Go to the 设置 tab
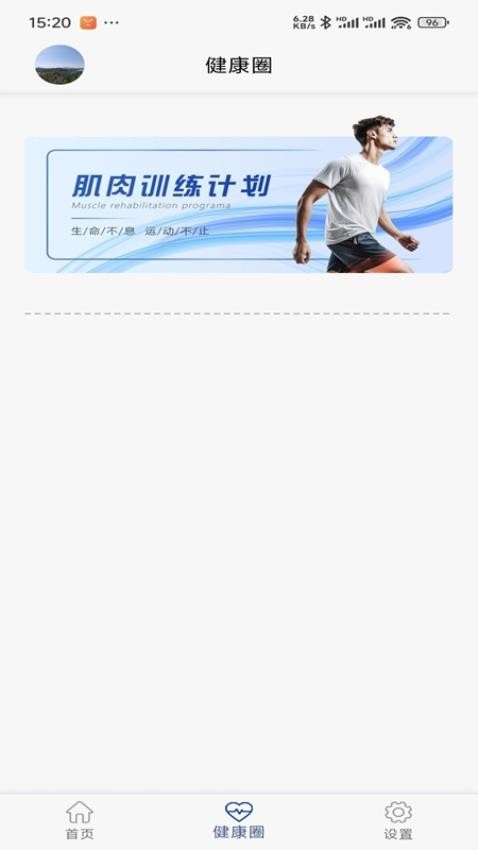Viewport: 478px width, 850px height. coord(398,820)
